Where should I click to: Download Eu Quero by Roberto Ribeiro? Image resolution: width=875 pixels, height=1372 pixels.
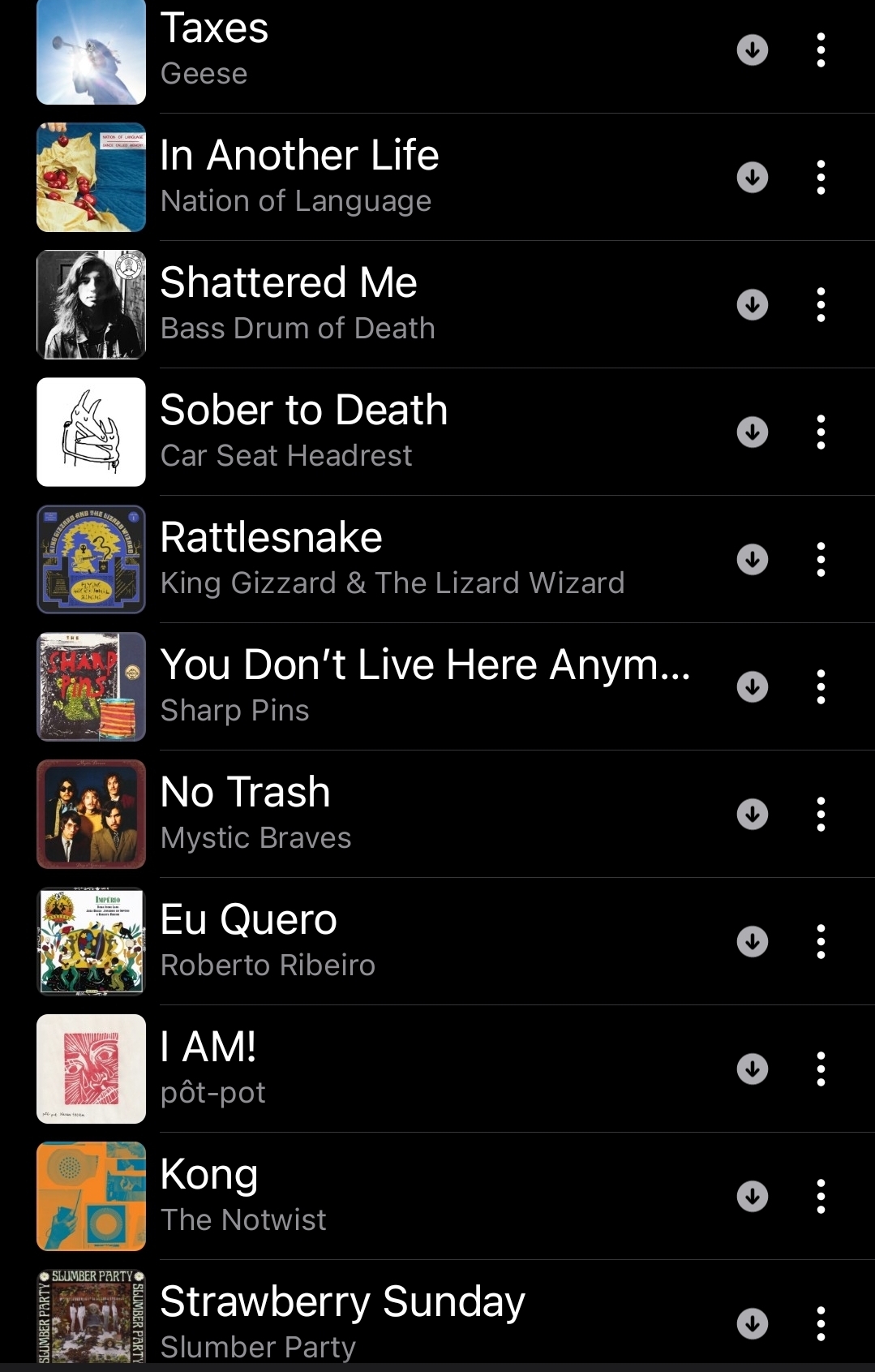click(753, 941)
